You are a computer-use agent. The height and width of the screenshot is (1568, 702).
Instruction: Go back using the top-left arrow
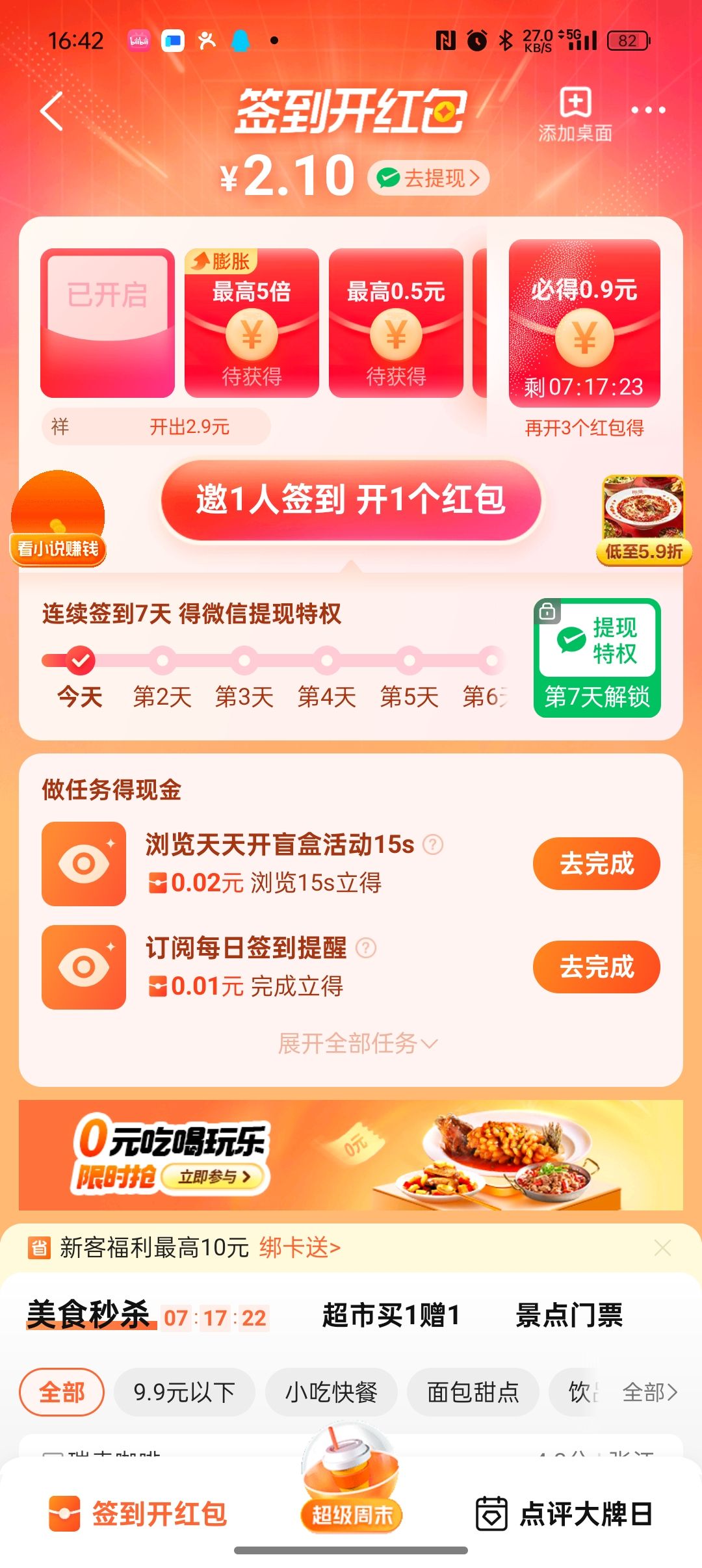point(52,111)
